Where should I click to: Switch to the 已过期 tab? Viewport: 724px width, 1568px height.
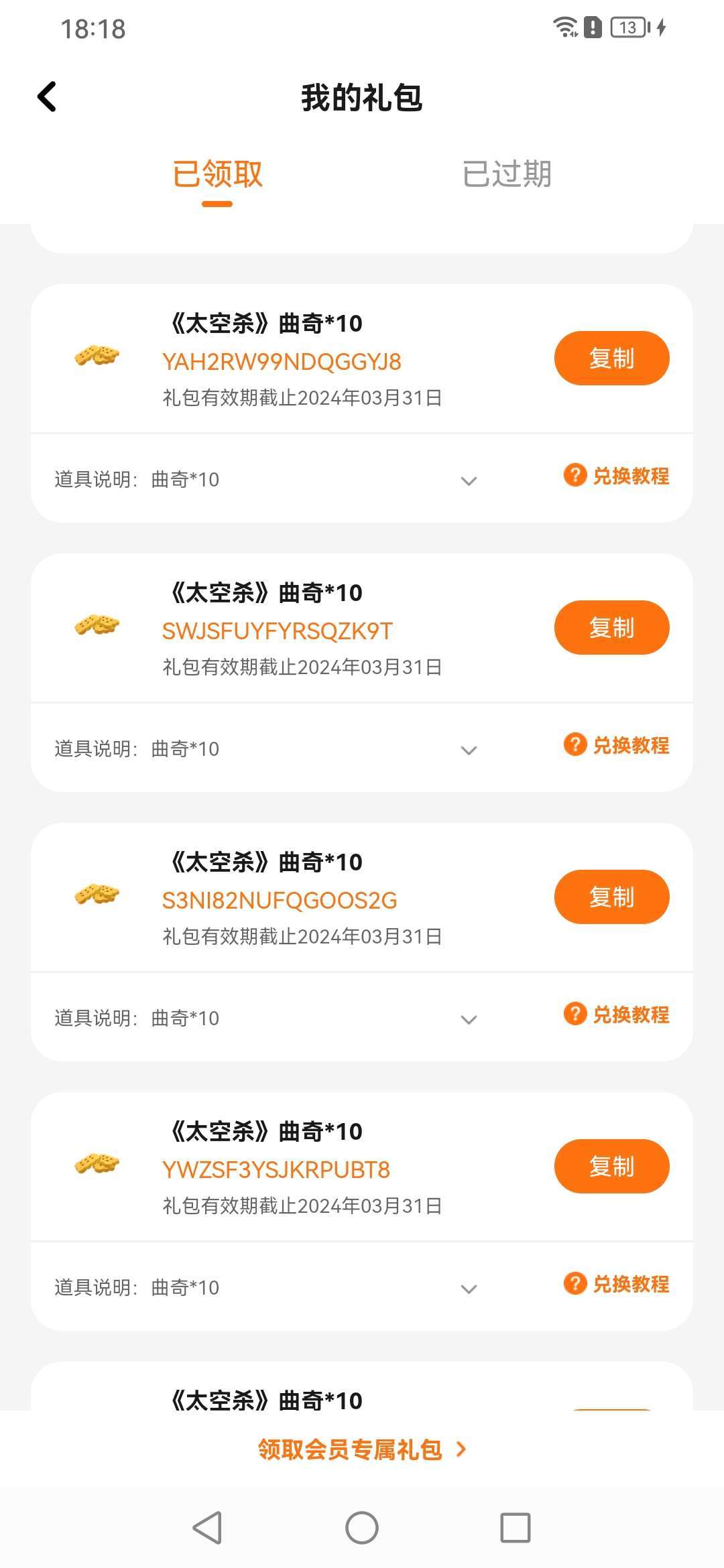click(507, 174)
